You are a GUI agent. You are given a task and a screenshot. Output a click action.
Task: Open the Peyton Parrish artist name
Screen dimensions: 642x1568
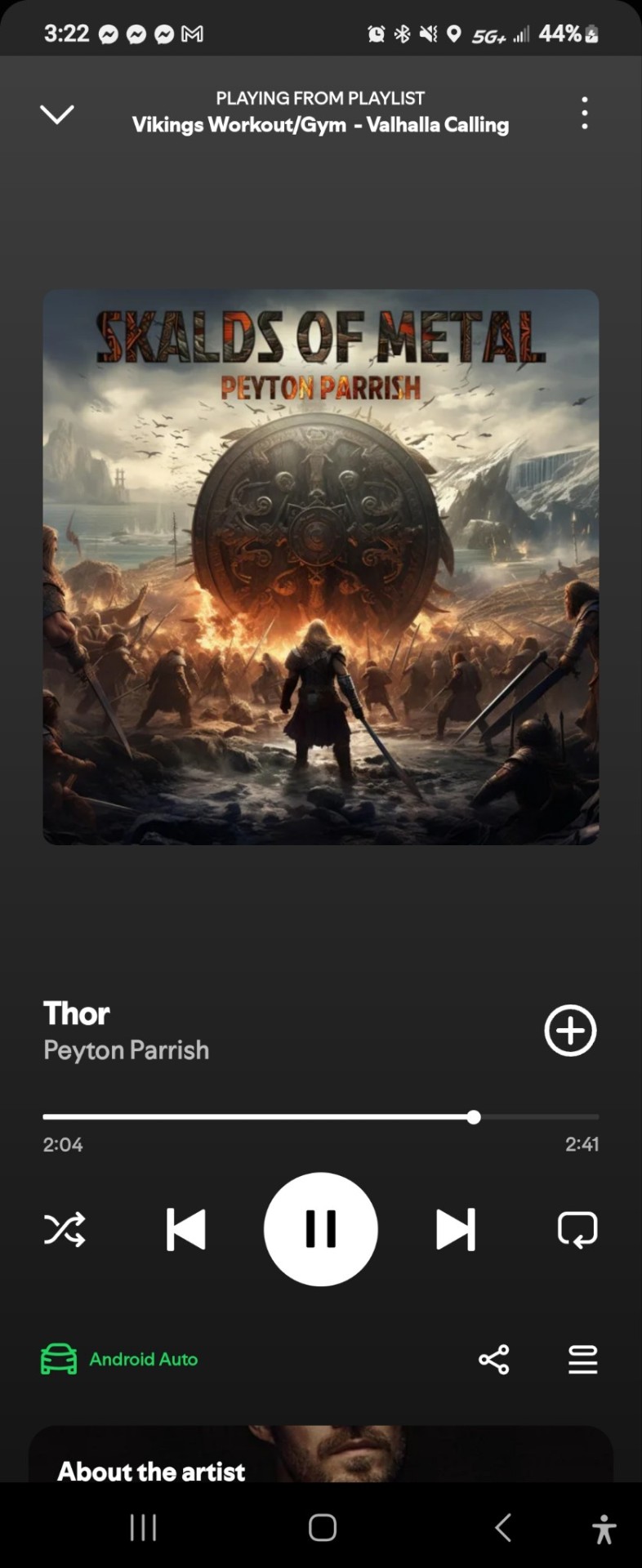click(127, 1050)
